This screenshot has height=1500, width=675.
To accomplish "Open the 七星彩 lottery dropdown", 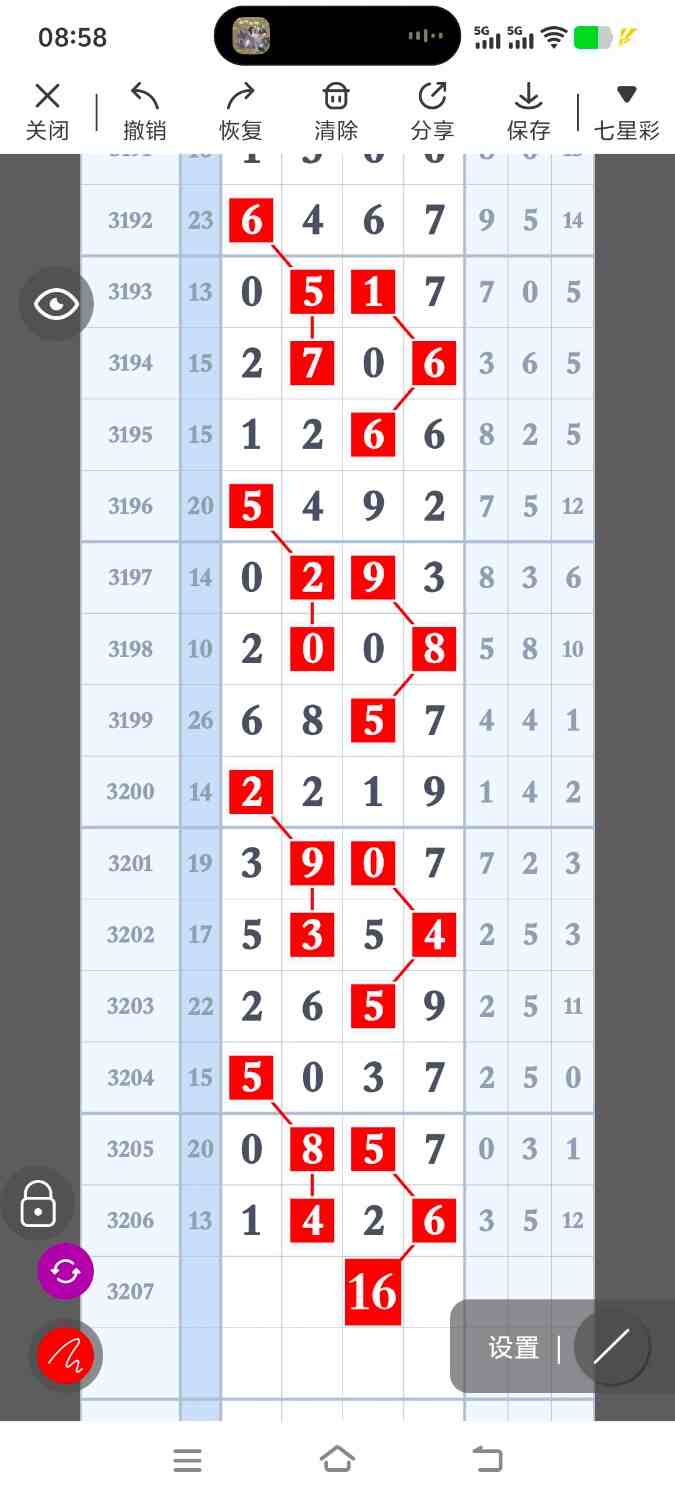I will pyautogui.click(x=626, y=111).
